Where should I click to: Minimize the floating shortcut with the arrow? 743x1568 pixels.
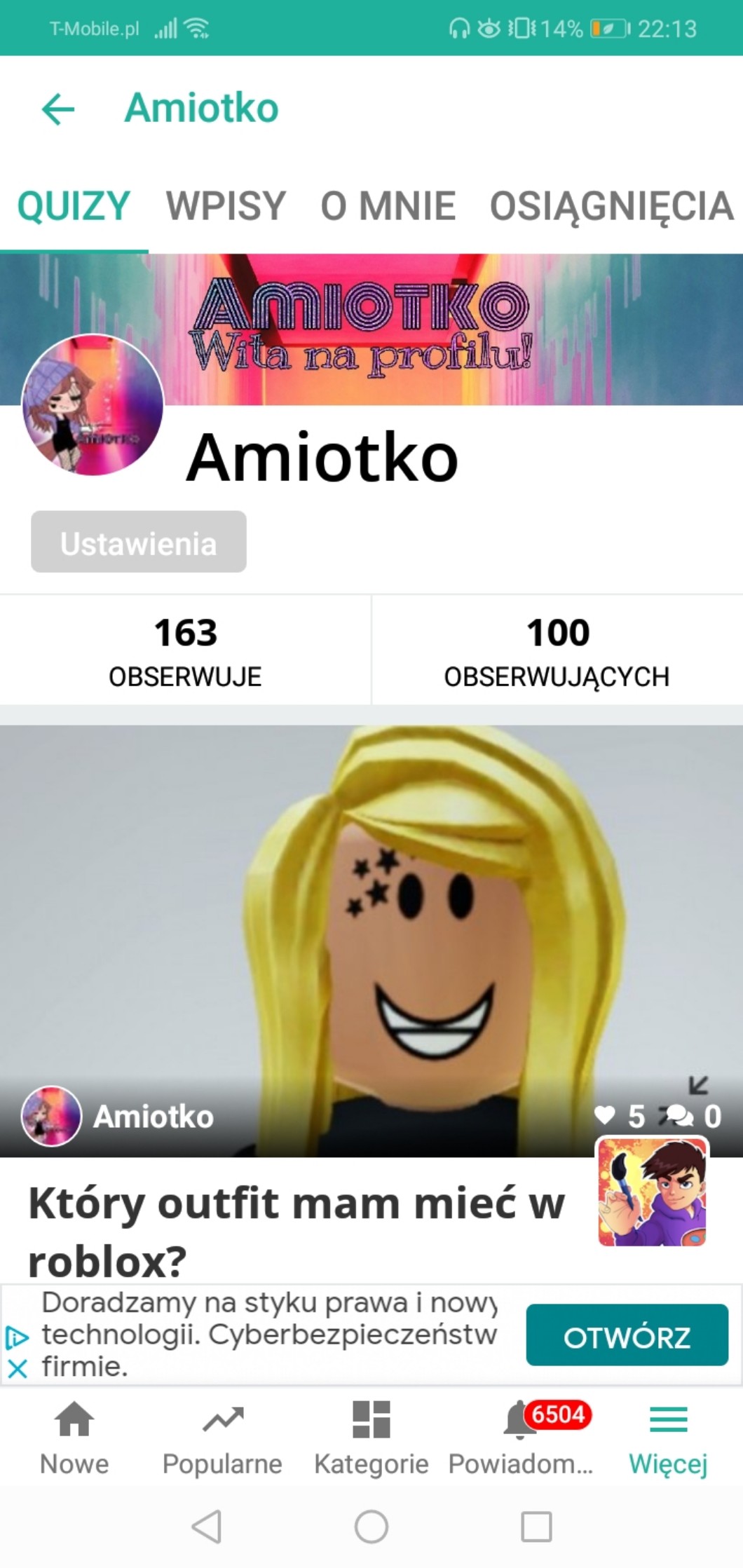(x=698, y=1085)
